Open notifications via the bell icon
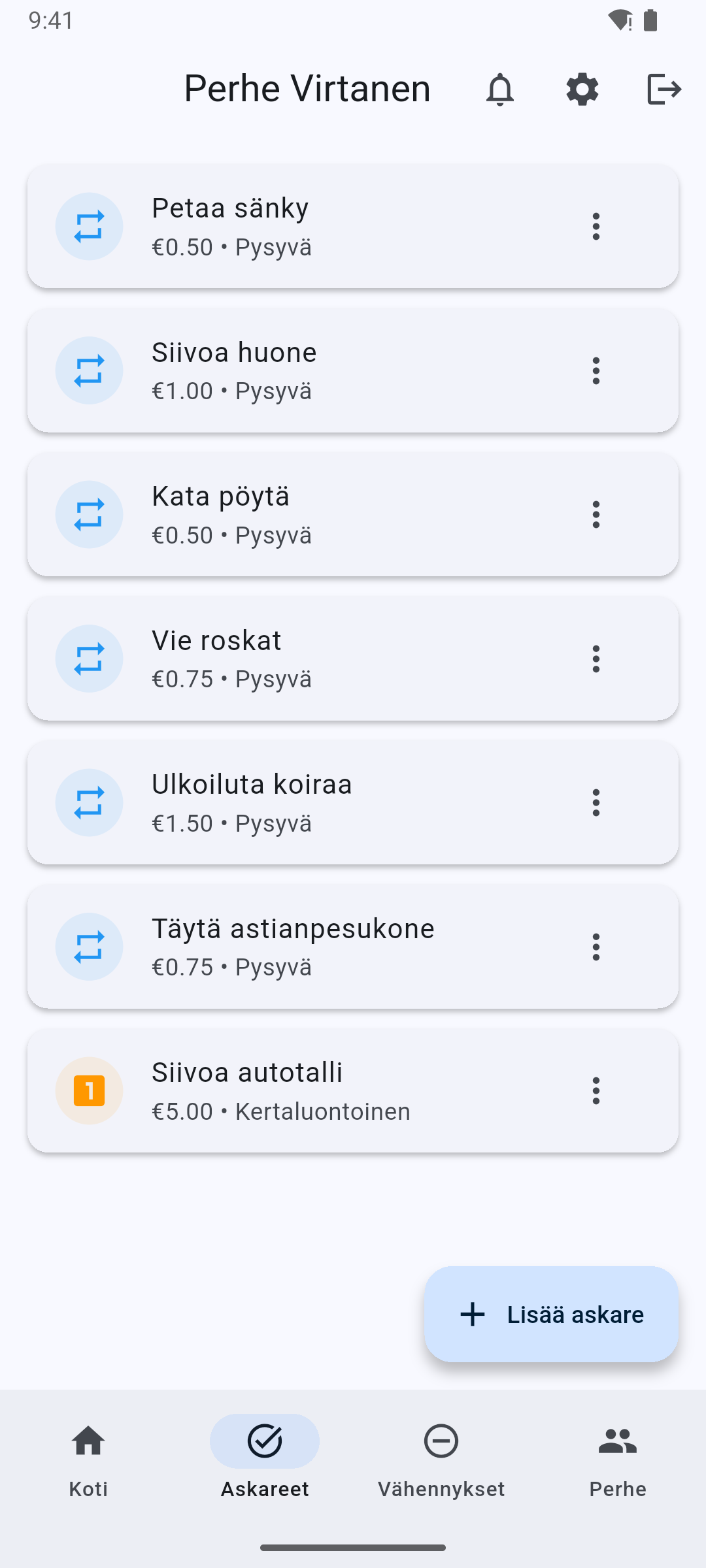The width and height of the screenshot is (706, 1568). coord(500,89)
